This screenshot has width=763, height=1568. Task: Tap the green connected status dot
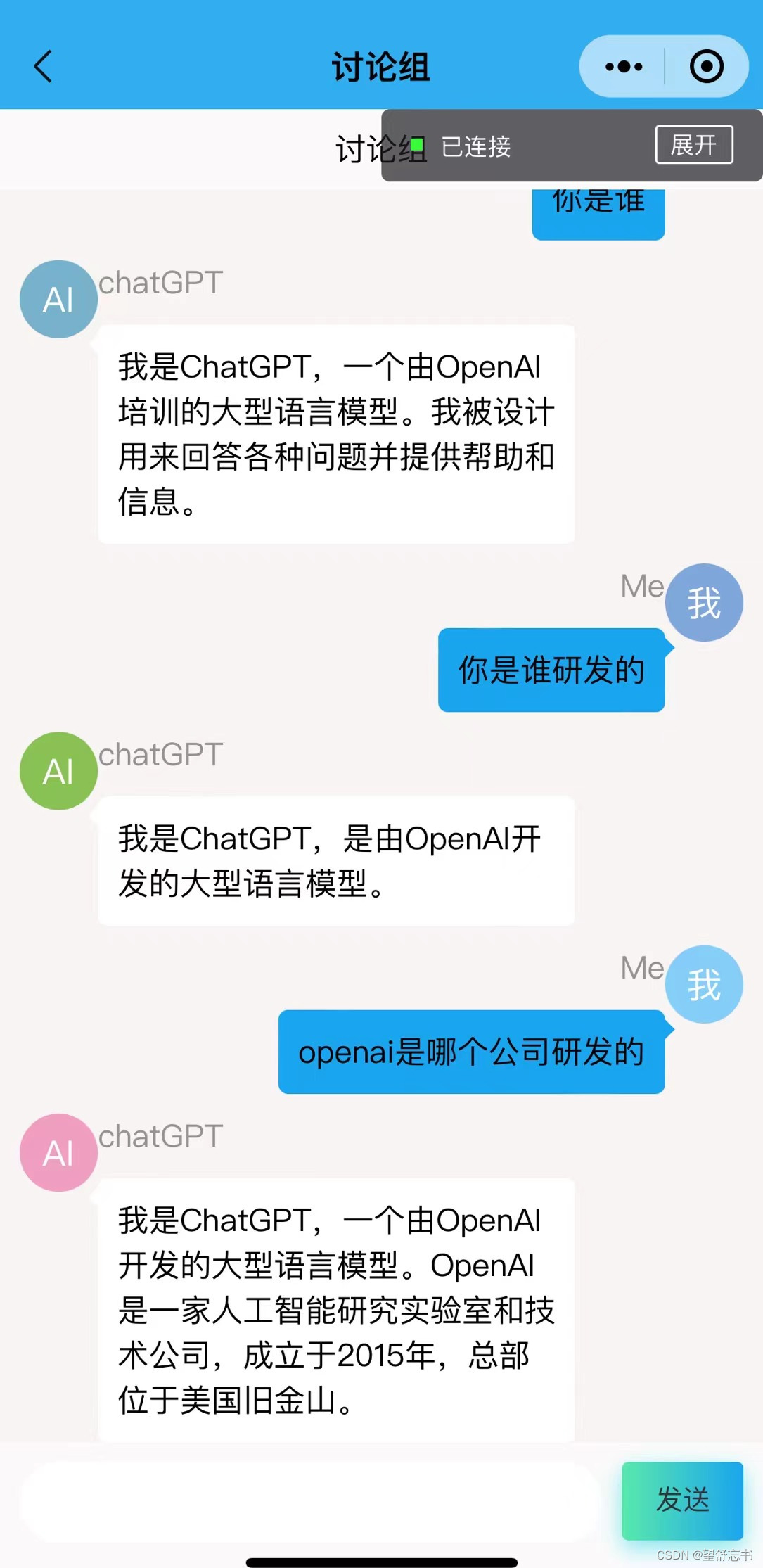point(418,144)
